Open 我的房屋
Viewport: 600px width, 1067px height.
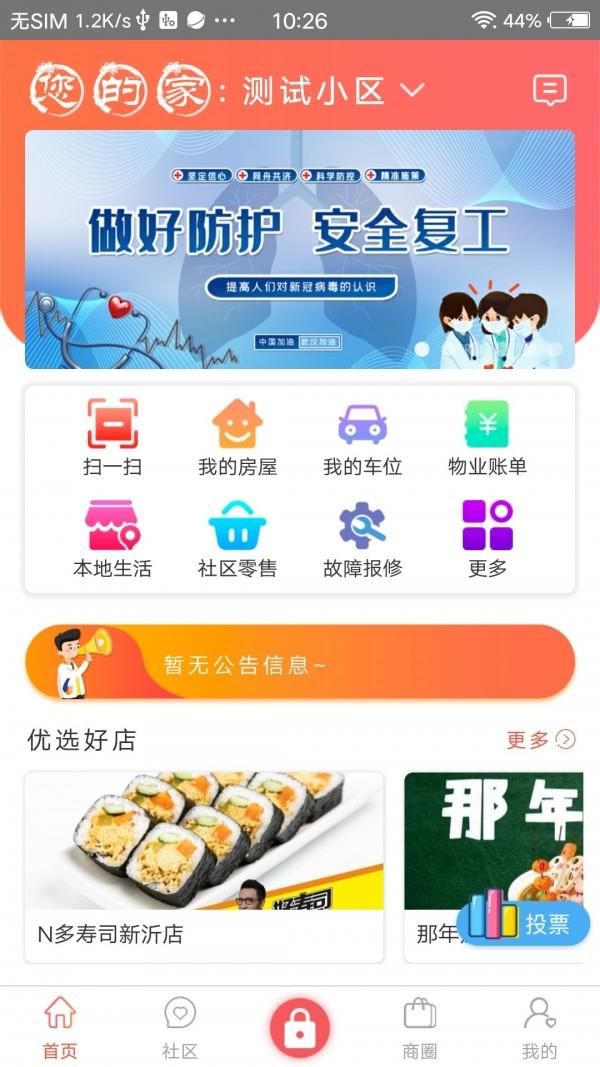237,437
